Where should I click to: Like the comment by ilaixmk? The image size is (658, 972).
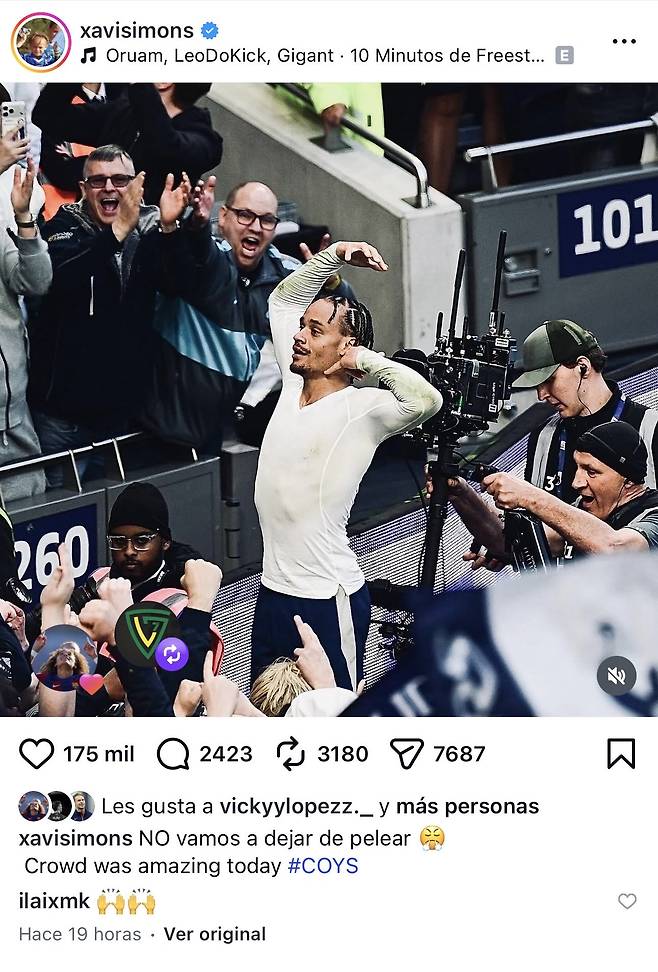[627, 901]
